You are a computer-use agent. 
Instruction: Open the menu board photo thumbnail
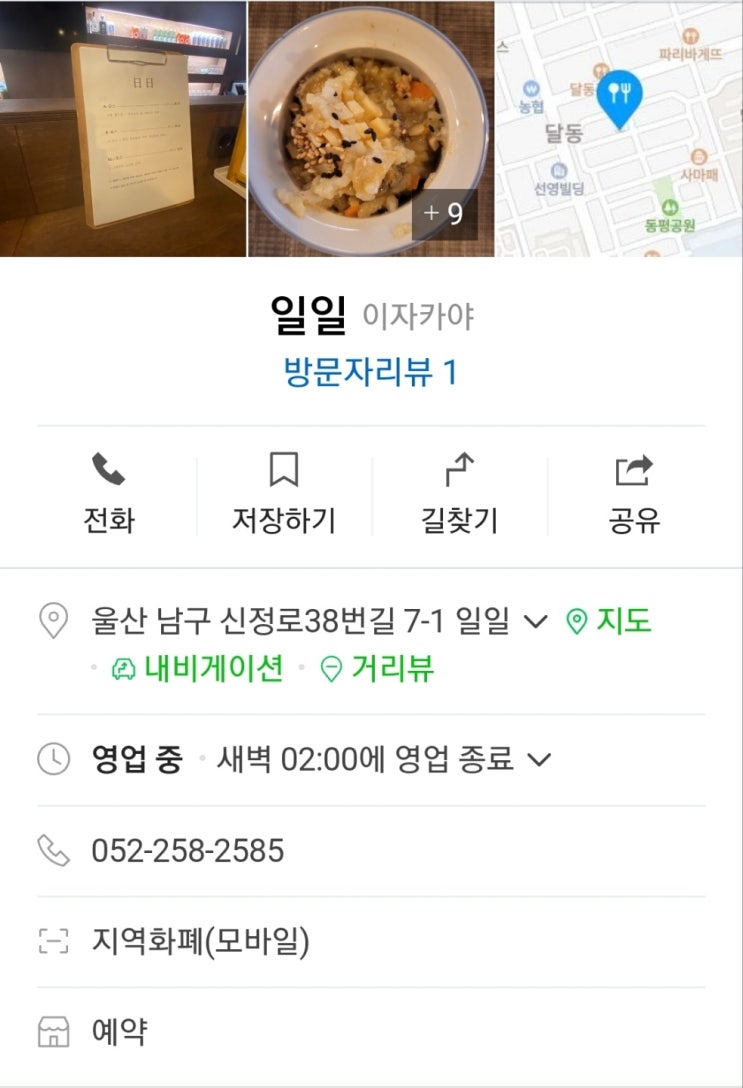pyautogui.click(x=123, y=128)
